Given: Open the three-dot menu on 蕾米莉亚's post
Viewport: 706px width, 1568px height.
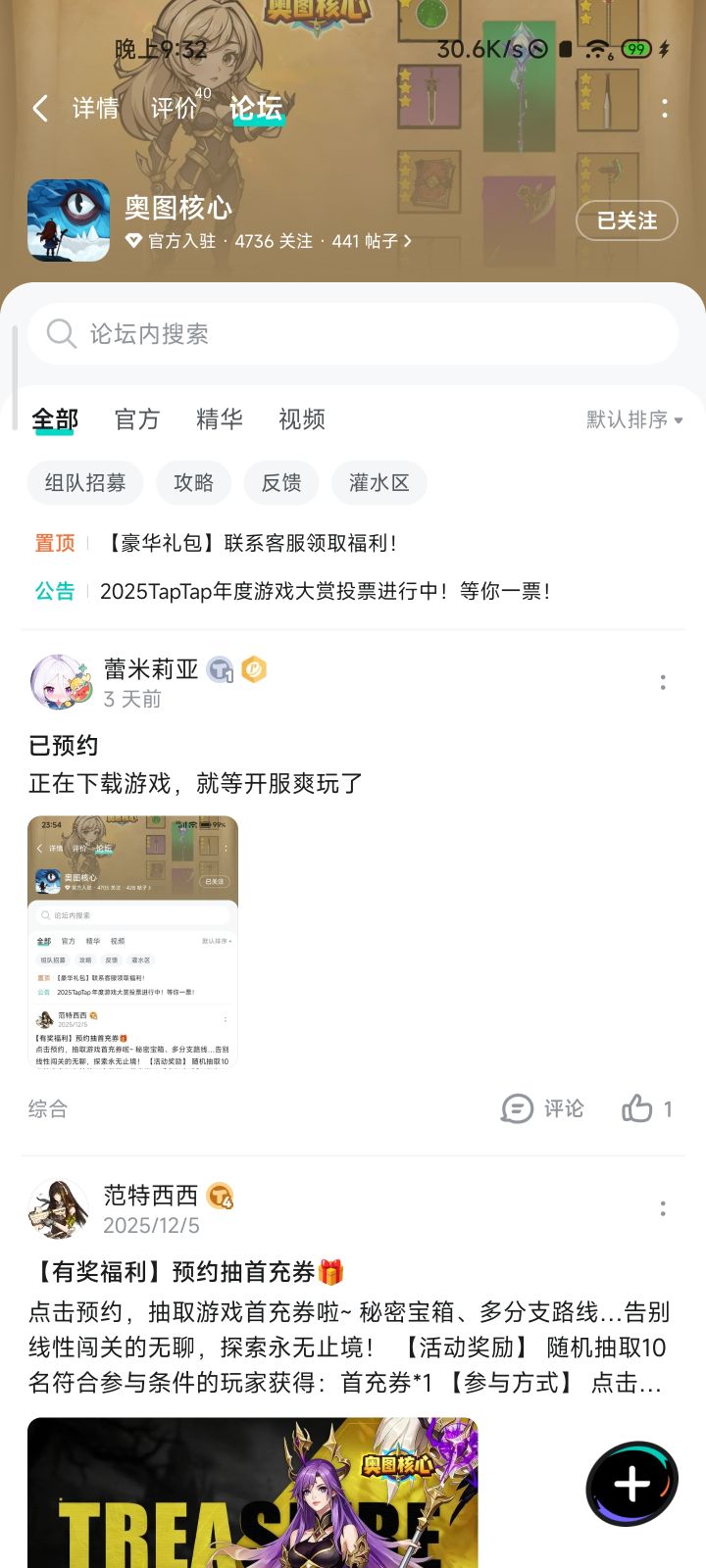Looking at the screenshot, I should pos(663,682).
